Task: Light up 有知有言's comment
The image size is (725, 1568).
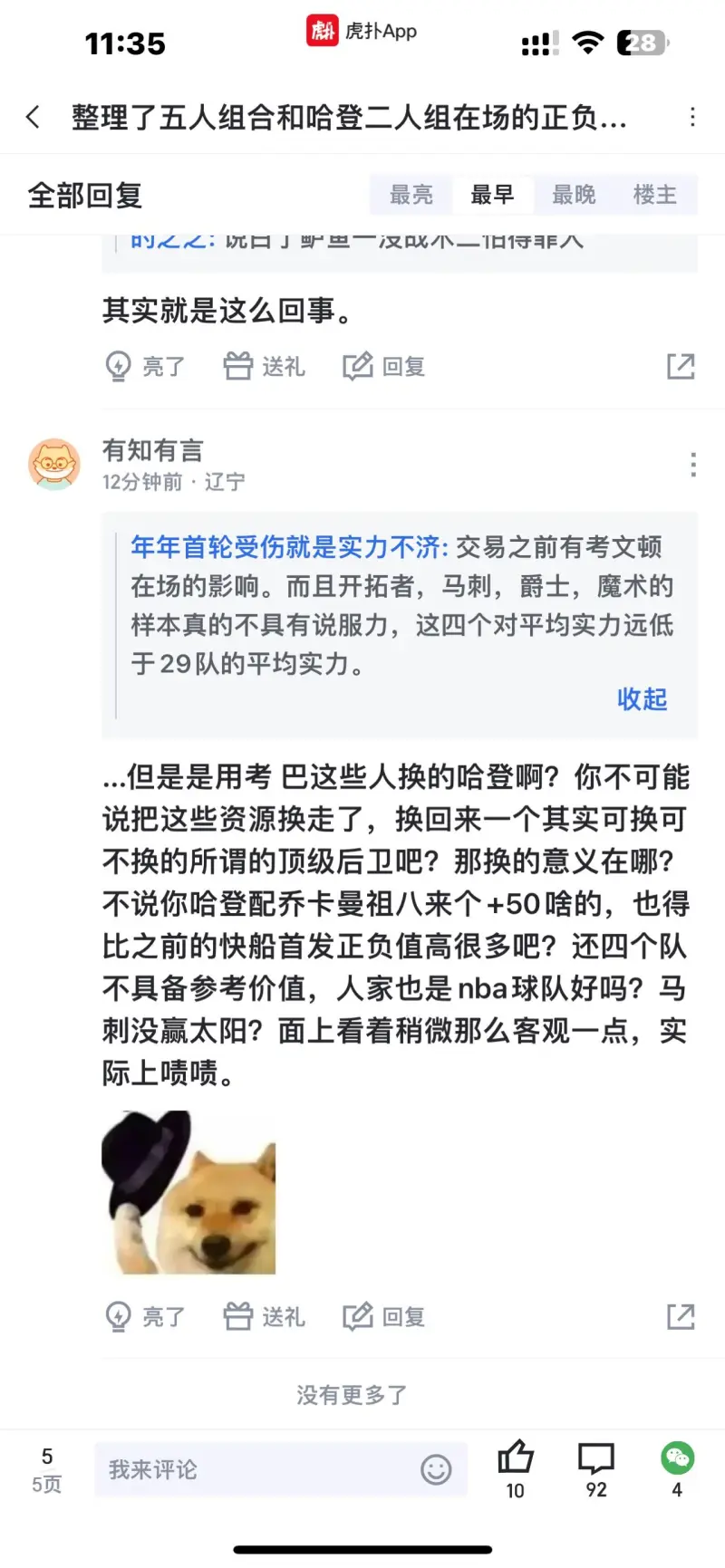Action: tap(146, 1316)
